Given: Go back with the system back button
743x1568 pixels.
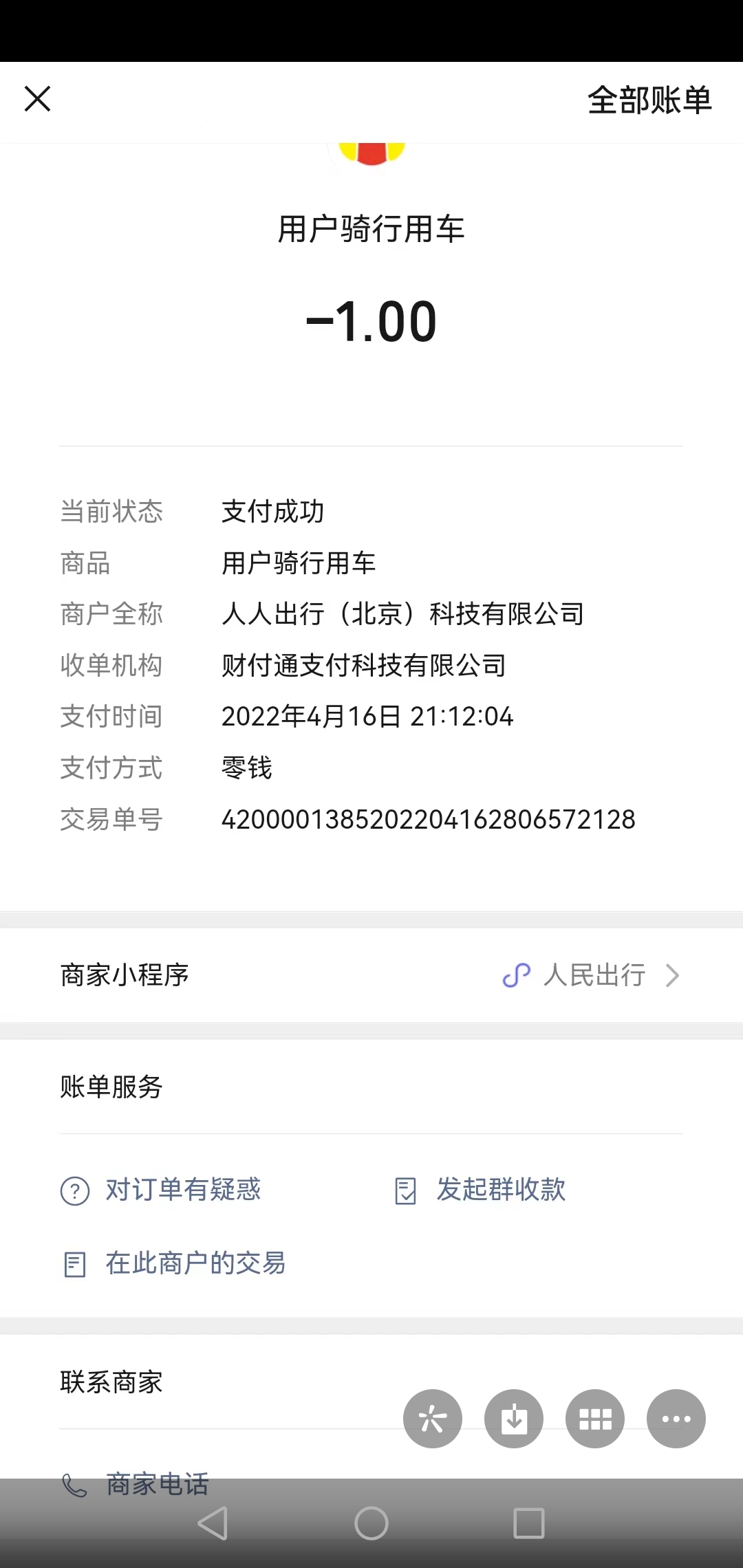Looking at the screenshot, I should click(213, 1523).
